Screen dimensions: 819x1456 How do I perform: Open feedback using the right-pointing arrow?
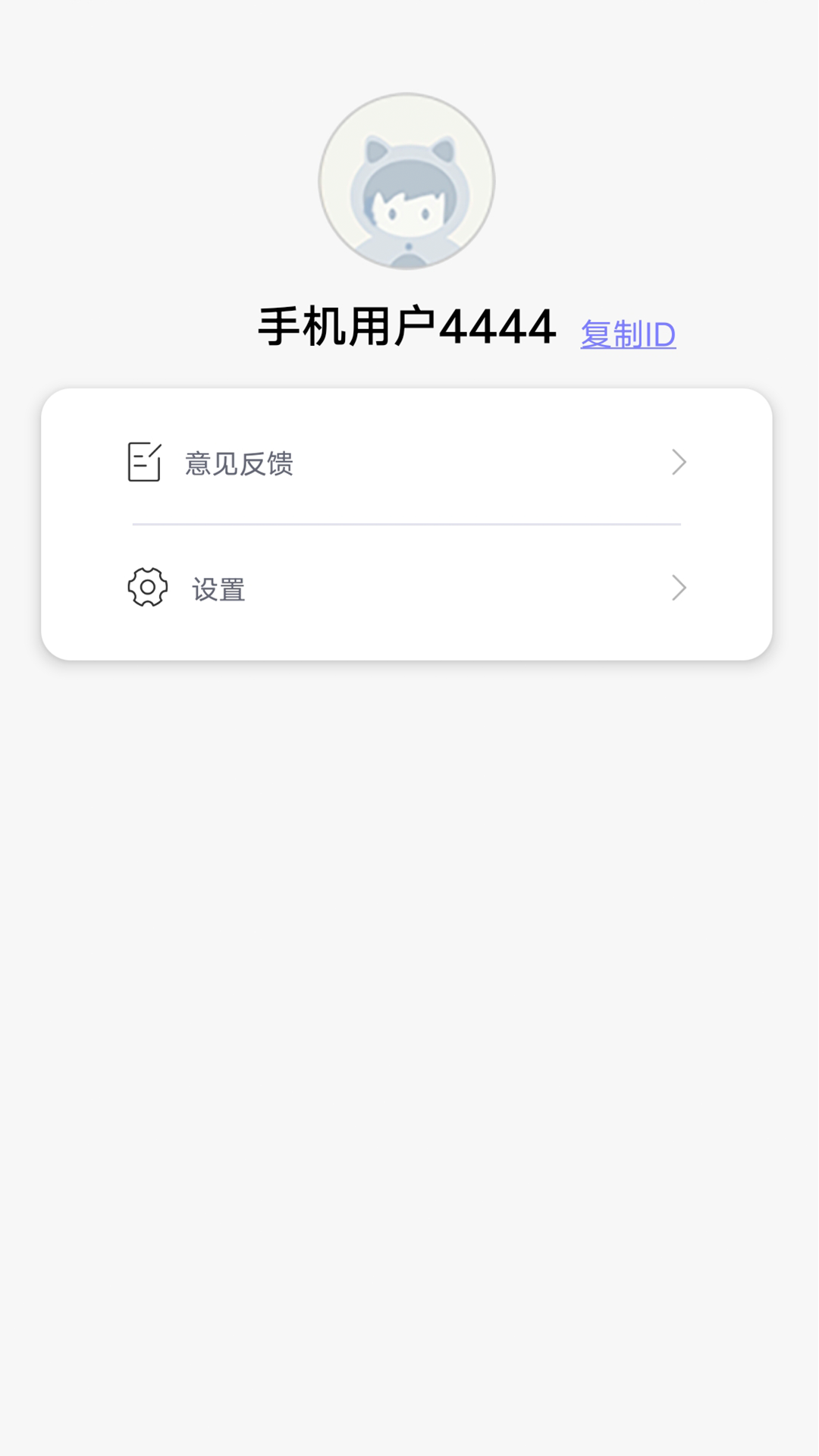(680, 462)
